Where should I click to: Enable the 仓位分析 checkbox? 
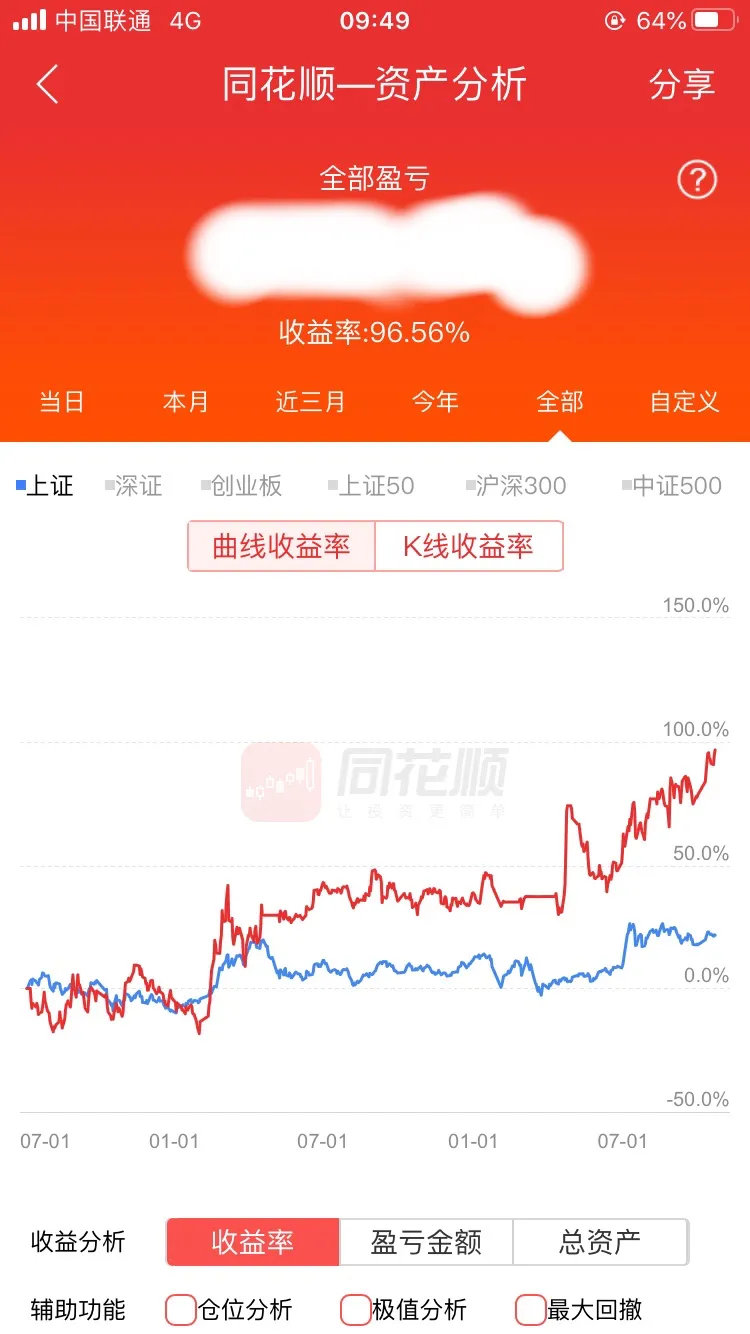[x=179, y=1308]
